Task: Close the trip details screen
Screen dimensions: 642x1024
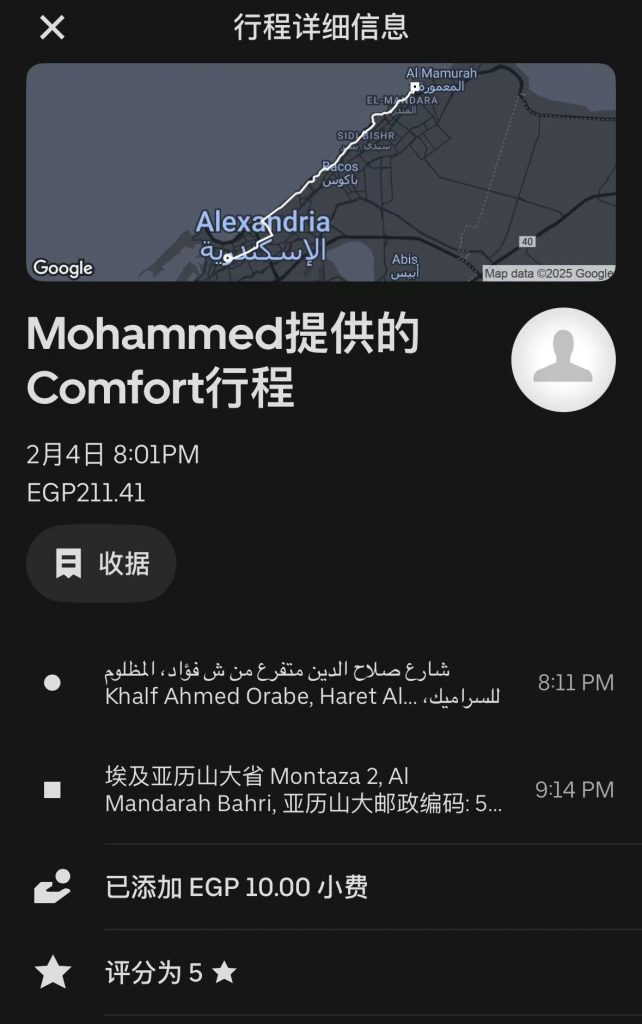Action: 52,28
